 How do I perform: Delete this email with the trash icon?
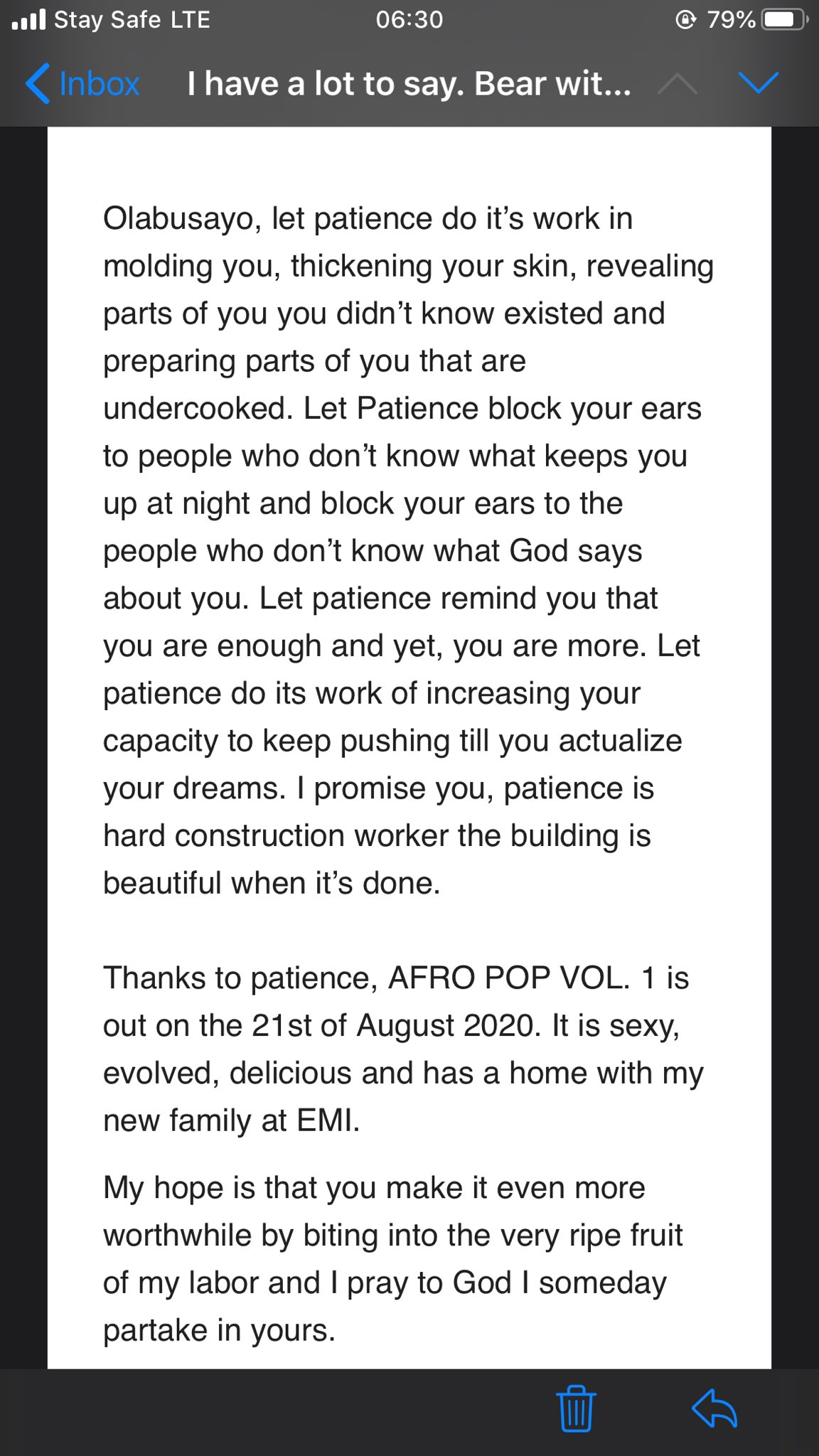pos(576,1408)
